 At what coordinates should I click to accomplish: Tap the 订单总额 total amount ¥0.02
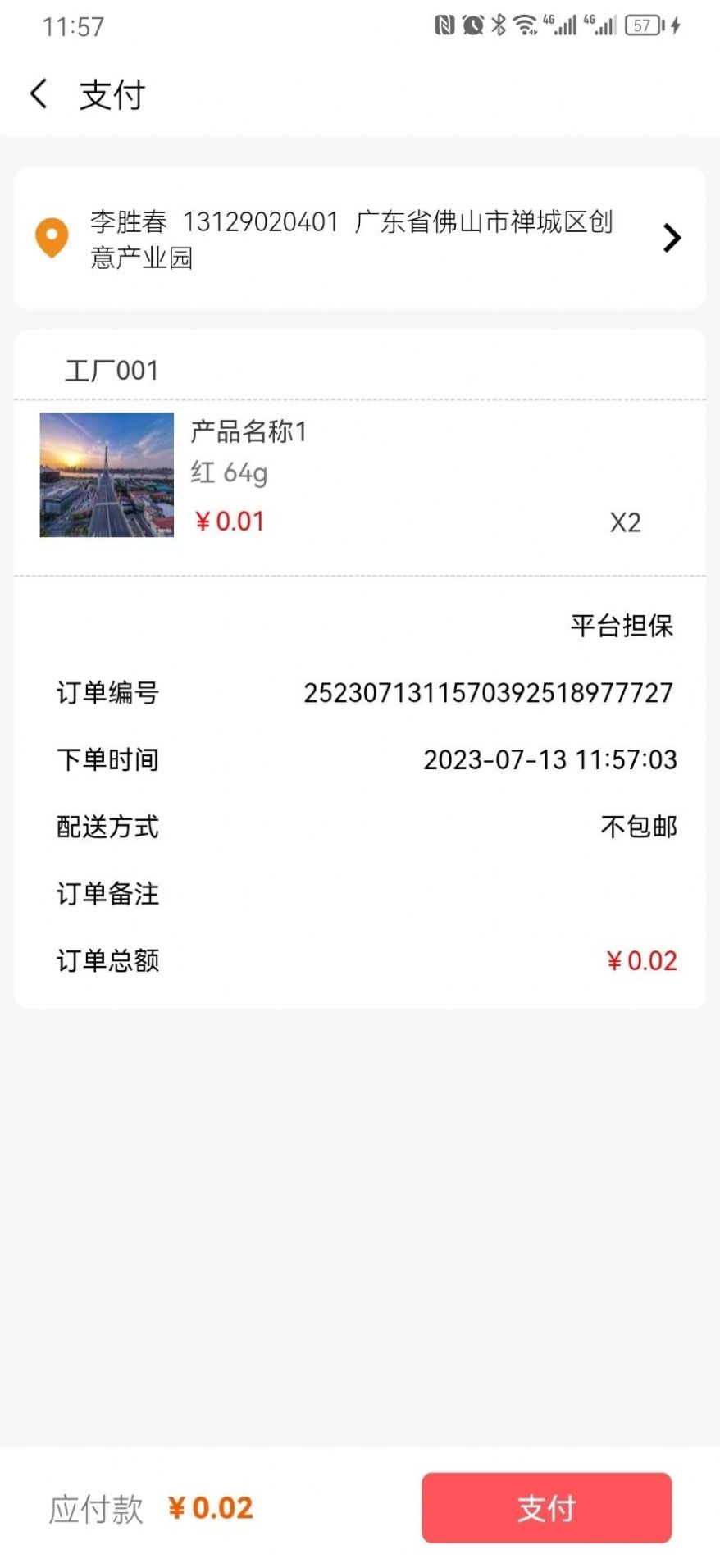(640, 960)
